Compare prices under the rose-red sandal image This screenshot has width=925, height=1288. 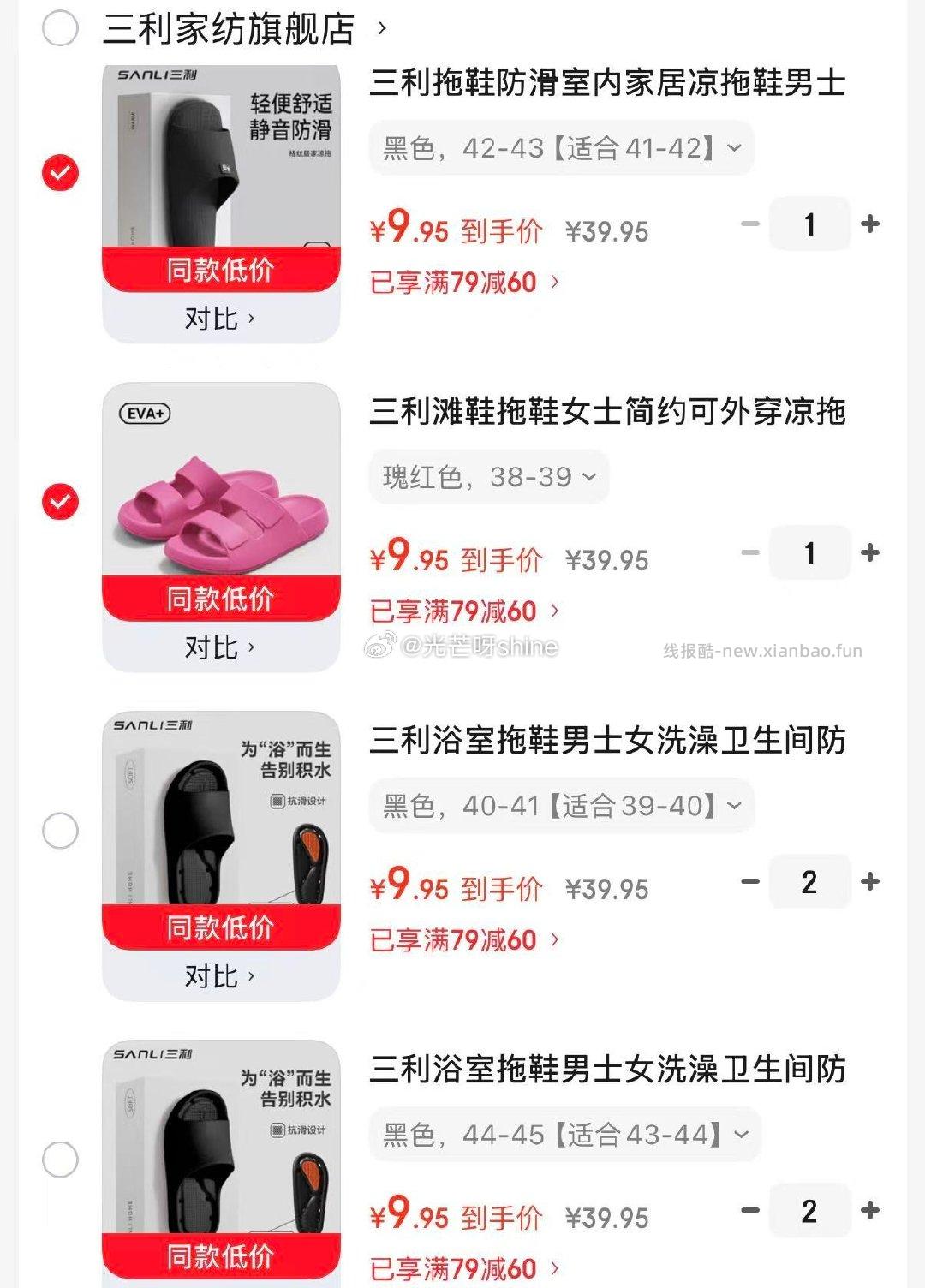220,647
